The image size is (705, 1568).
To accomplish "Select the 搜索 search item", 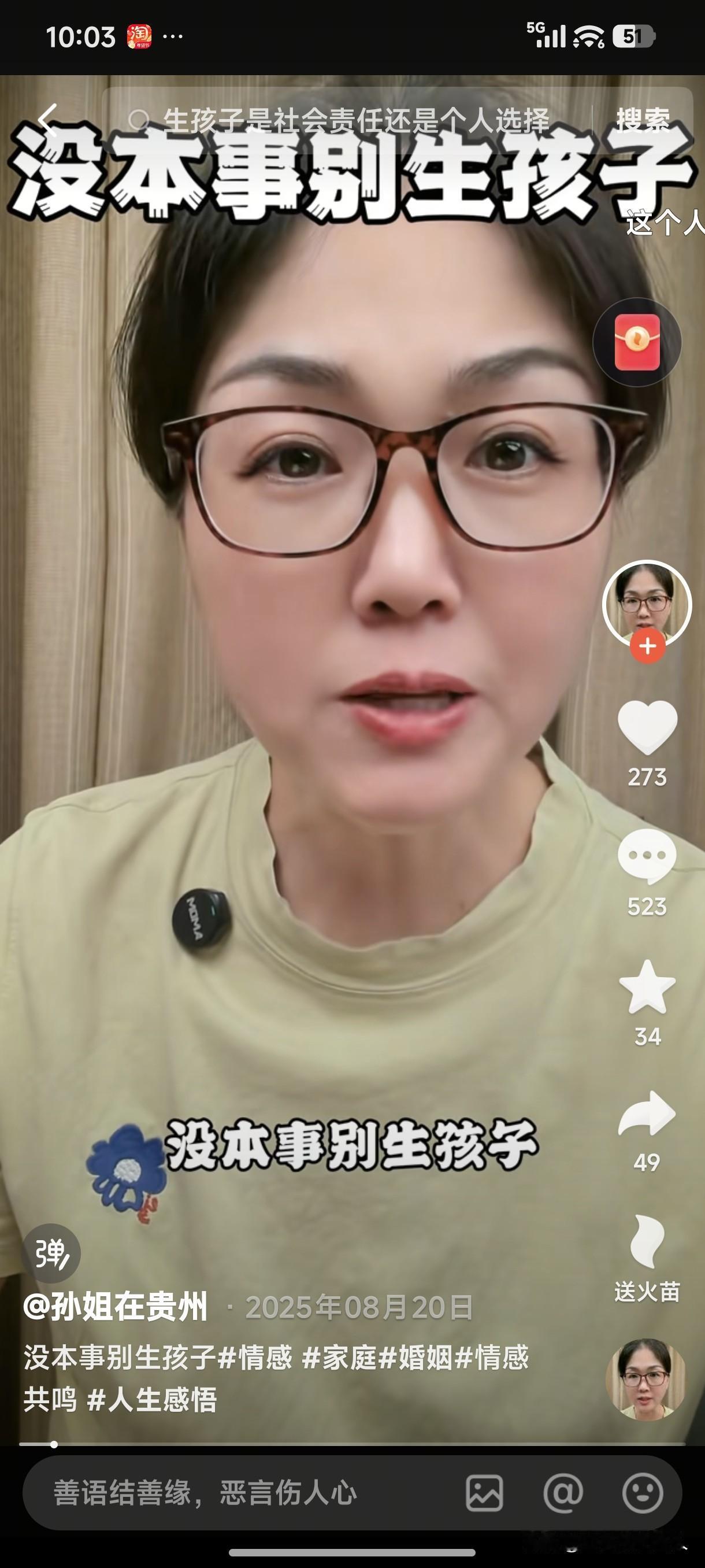I will [x=641, y=120].
